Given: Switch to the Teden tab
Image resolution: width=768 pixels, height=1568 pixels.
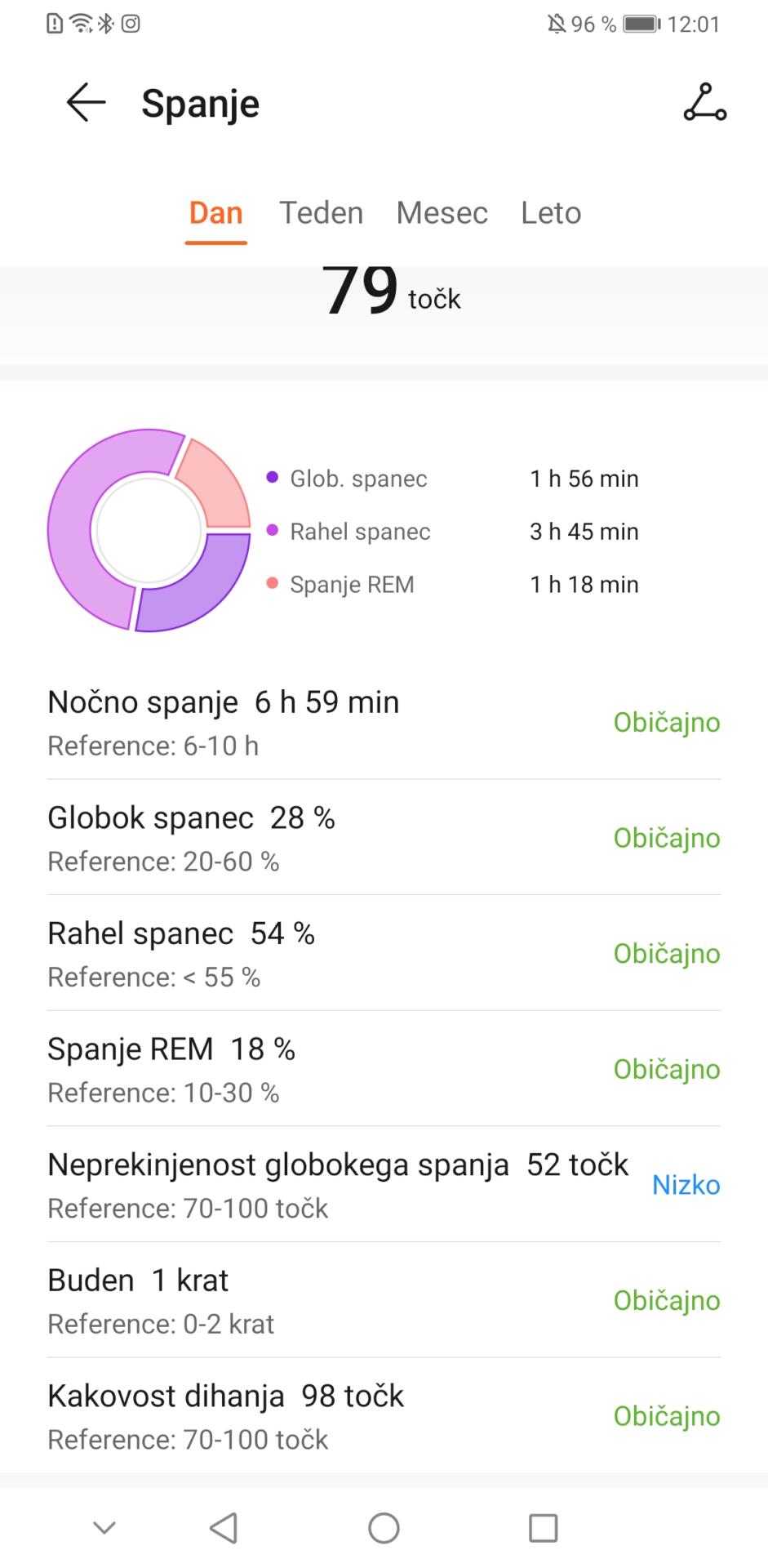Looking at the screenshot, I should click(321, 213).
